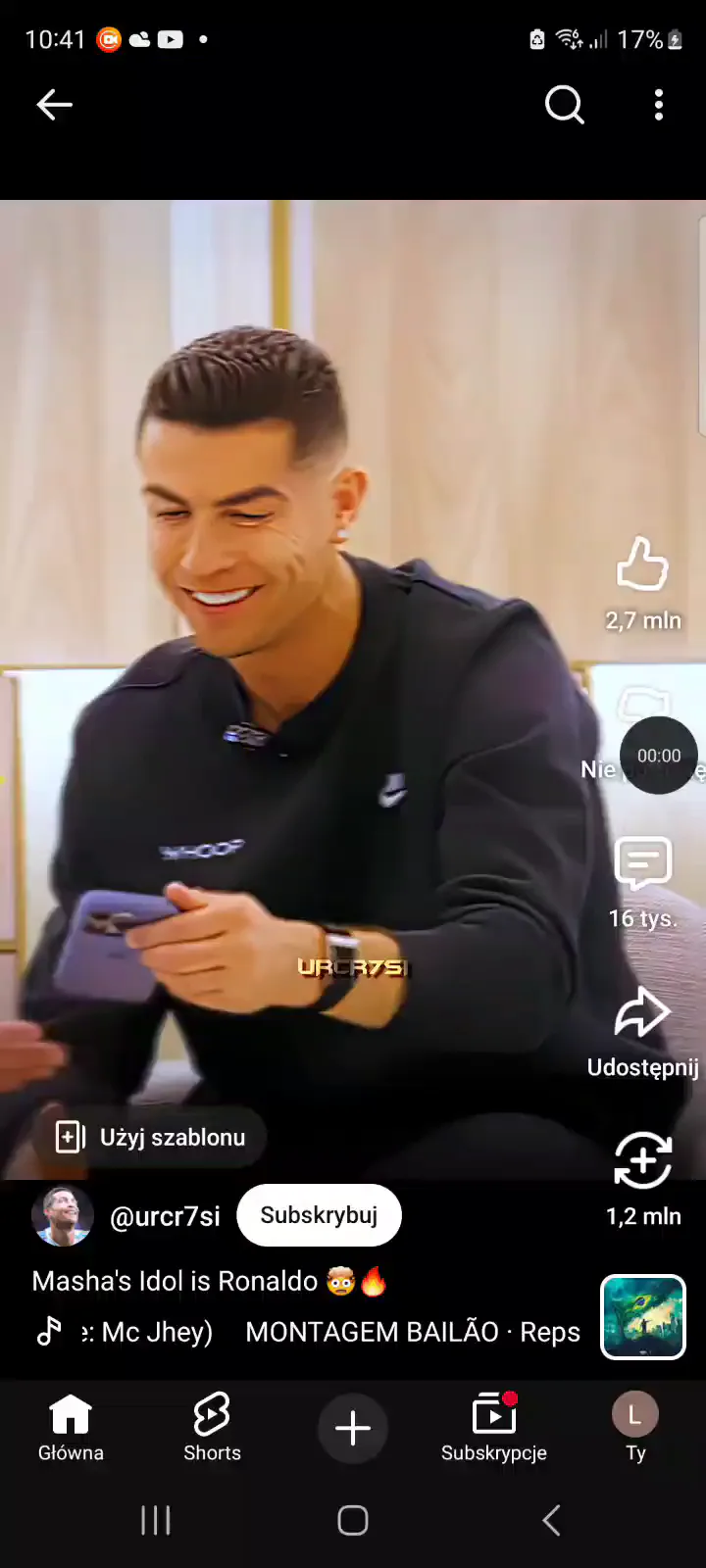Switch to the Główna tab
This screenshot has width=706, height=1568.
point(71,1427)
